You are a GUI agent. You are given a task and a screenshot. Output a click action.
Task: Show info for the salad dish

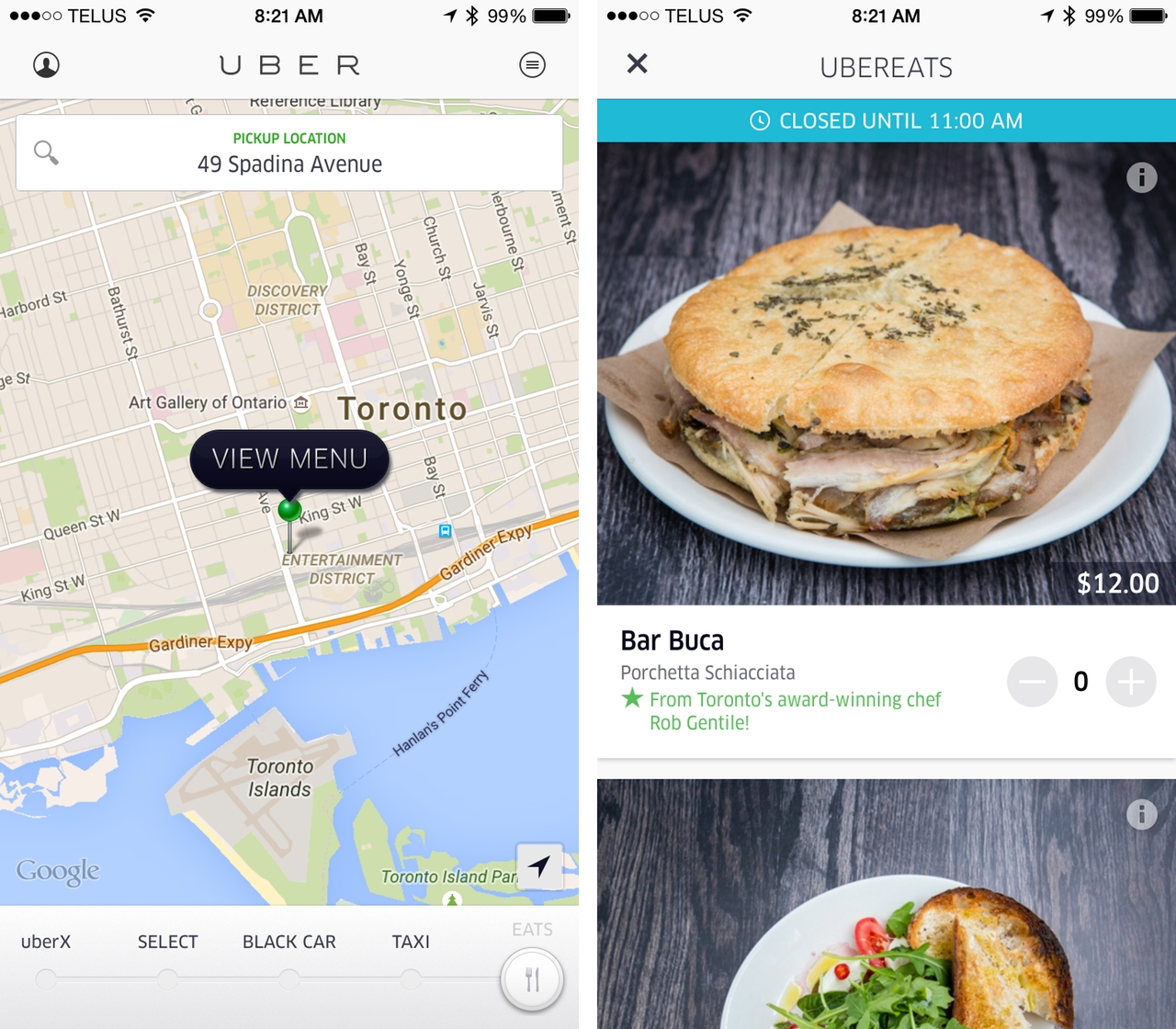[x=1141, y=814]
